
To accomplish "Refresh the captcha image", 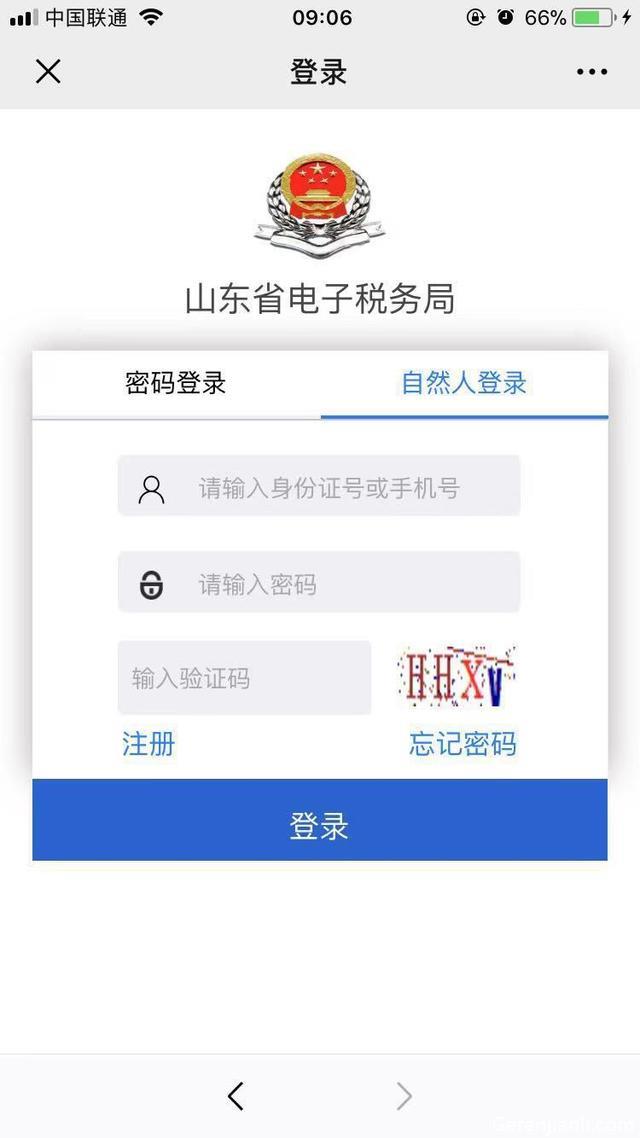I will [x=456, y=676].
